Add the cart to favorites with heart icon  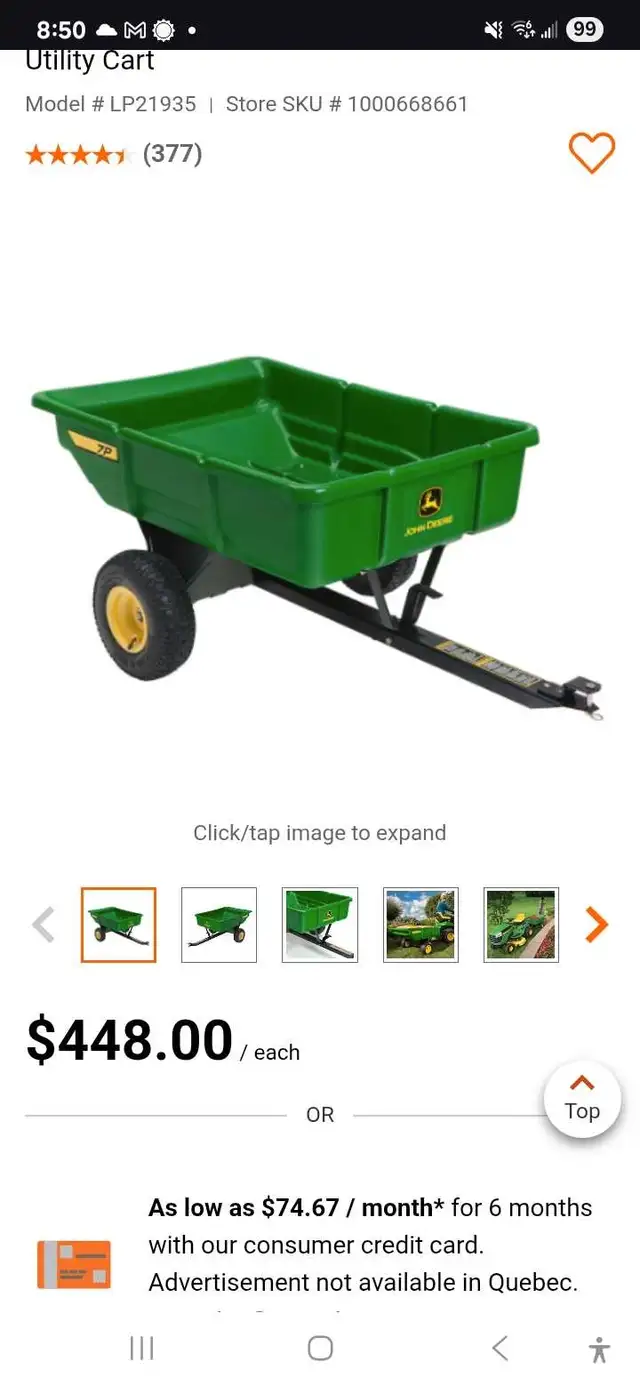591,153
